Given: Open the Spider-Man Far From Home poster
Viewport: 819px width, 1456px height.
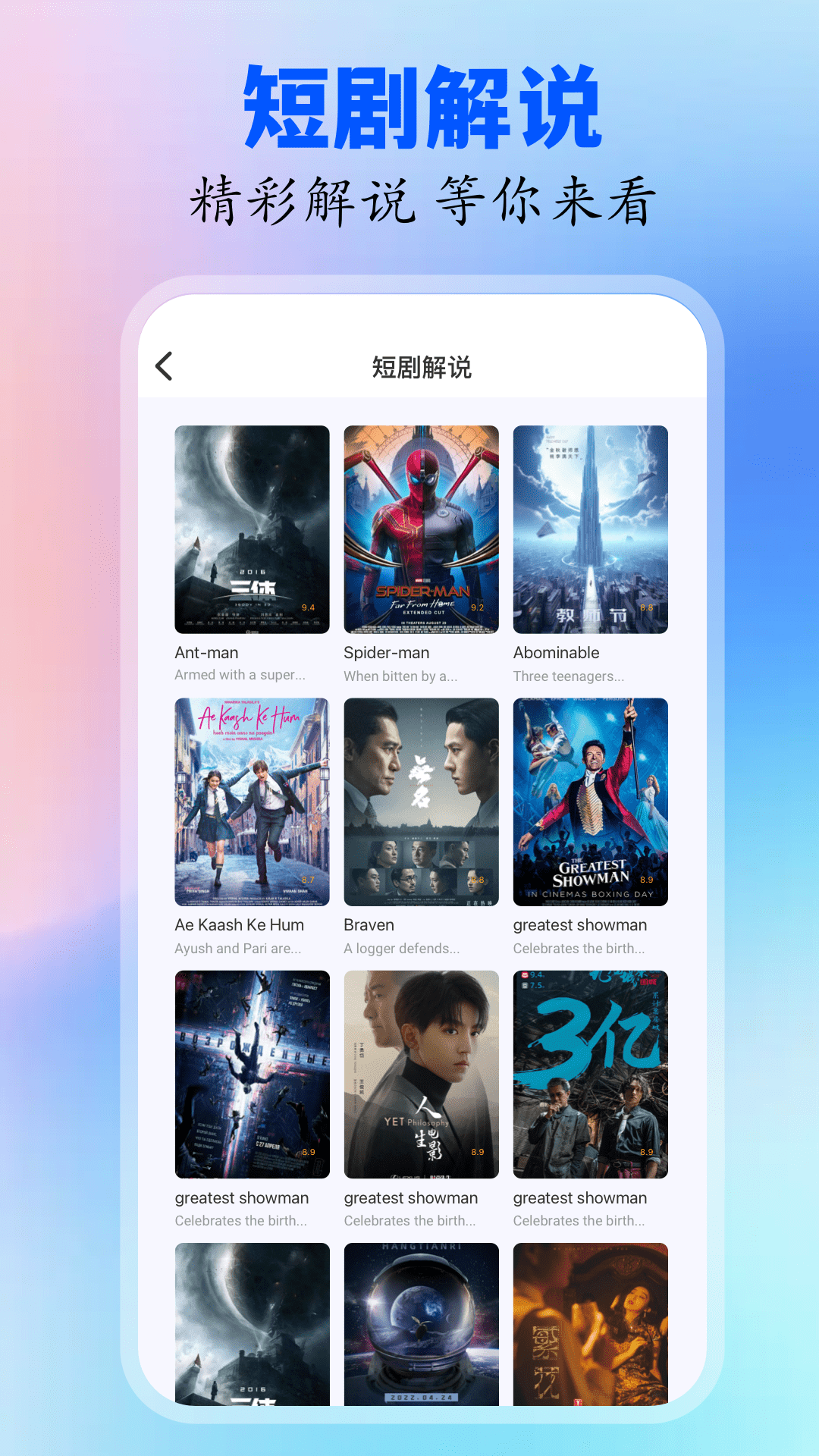Looking at the screenshot, I should (x=421, y=531).
